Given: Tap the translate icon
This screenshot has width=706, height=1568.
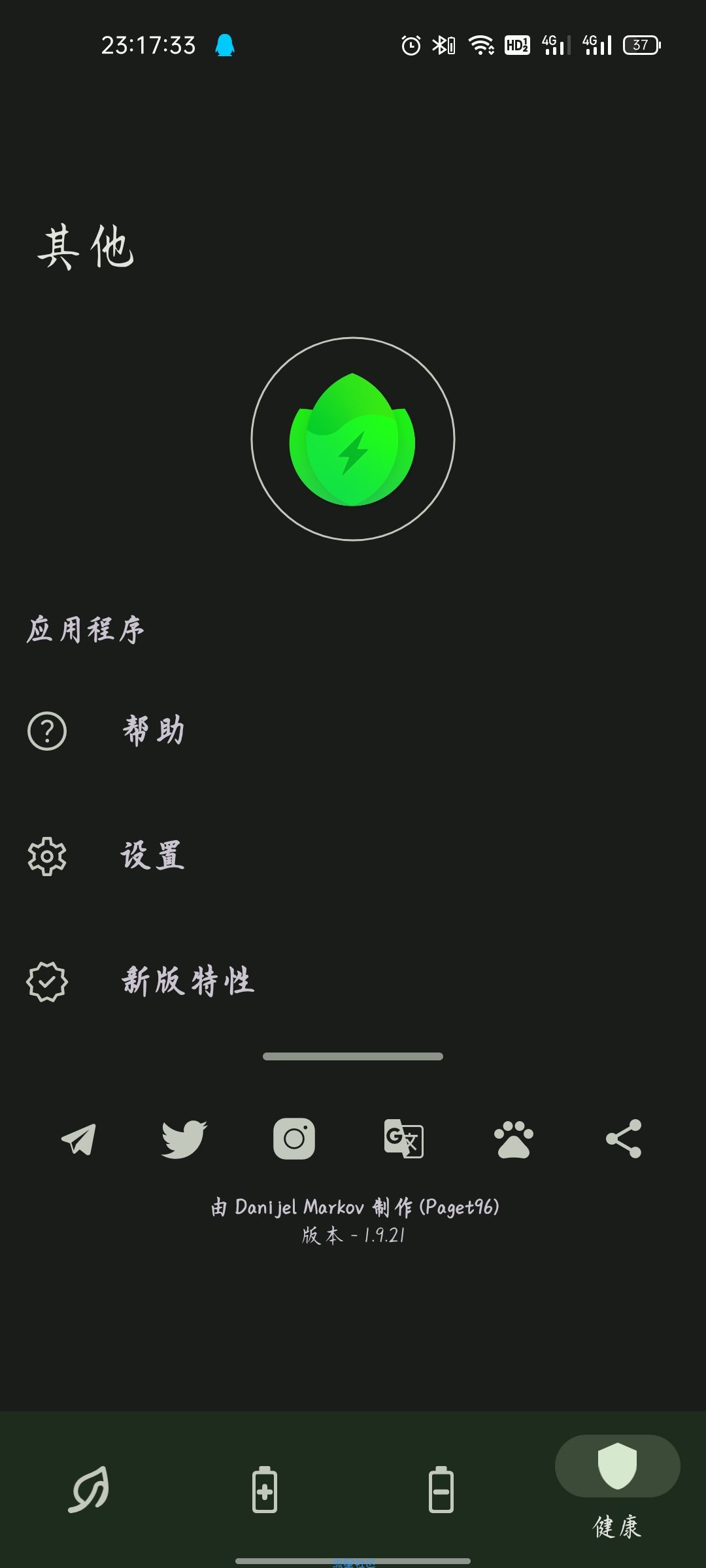Looking at the screenshot, I should [403, 1139].
